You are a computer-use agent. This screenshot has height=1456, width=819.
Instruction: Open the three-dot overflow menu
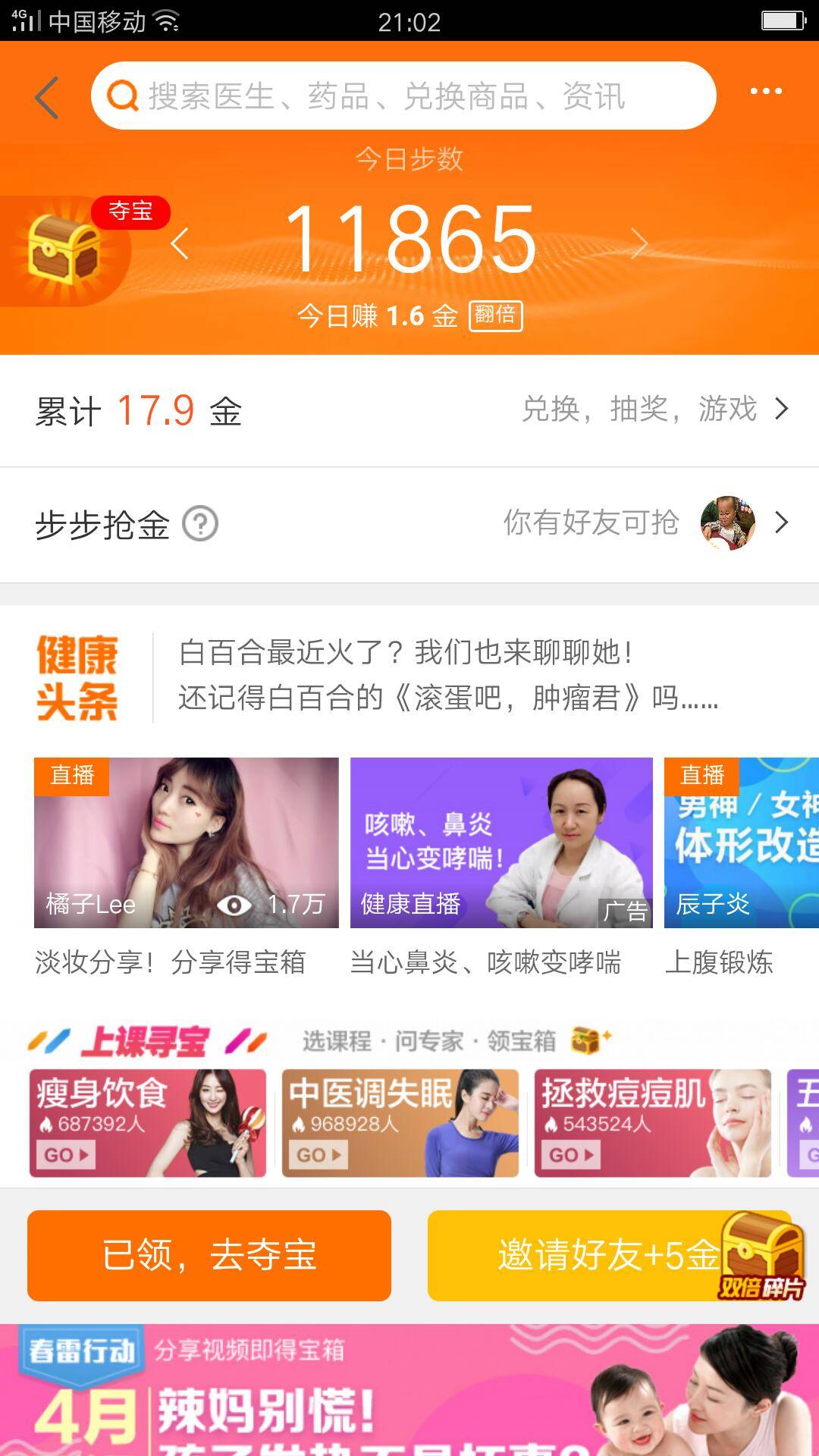765,92
